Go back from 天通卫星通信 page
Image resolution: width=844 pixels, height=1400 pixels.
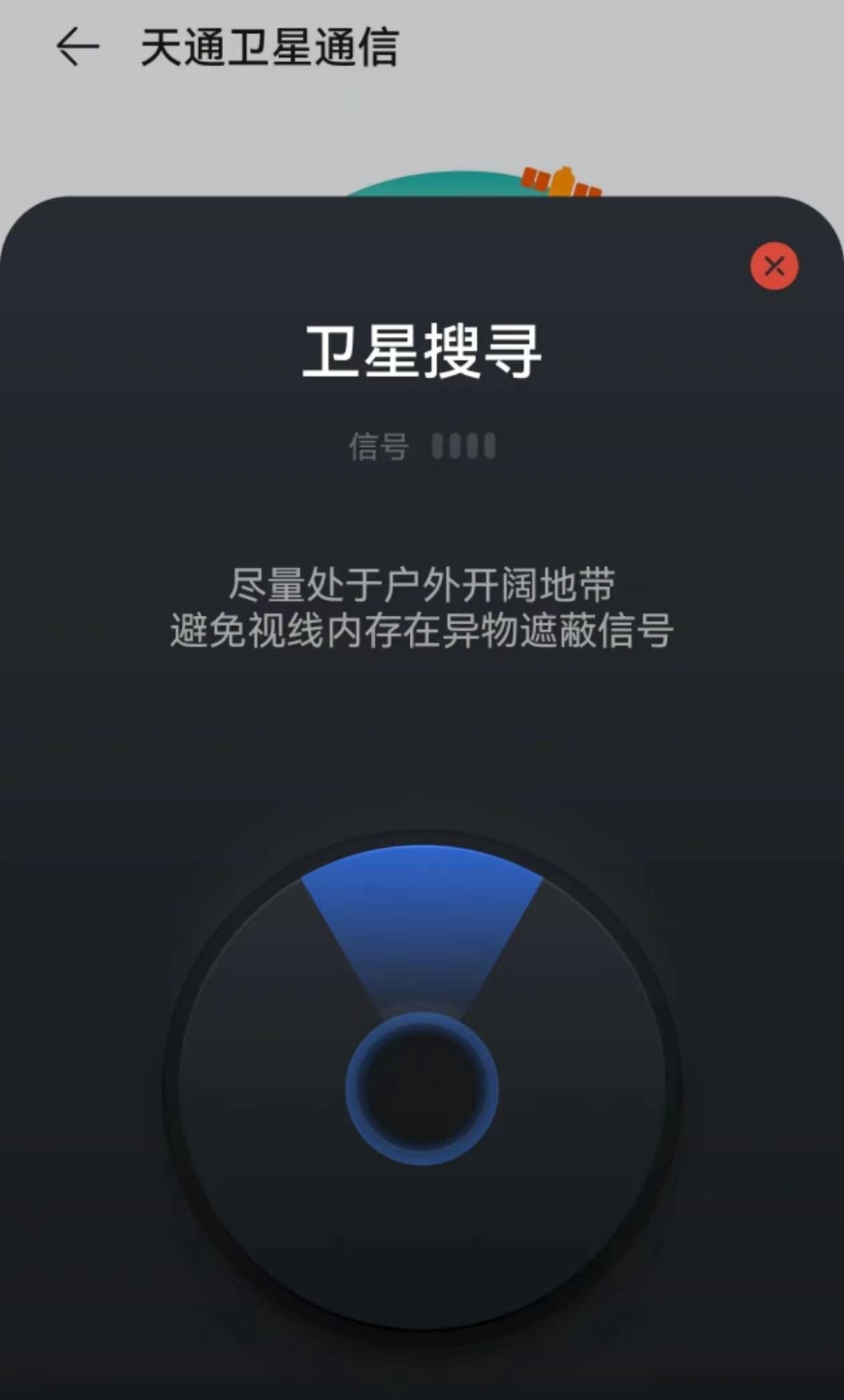pos(78,47)
